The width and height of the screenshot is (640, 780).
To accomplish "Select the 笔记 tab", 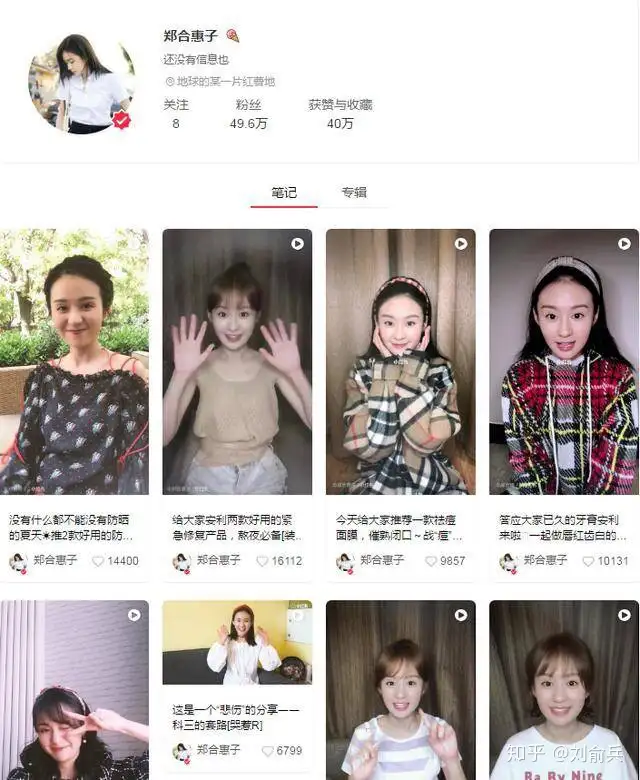I will pos(284,193).
